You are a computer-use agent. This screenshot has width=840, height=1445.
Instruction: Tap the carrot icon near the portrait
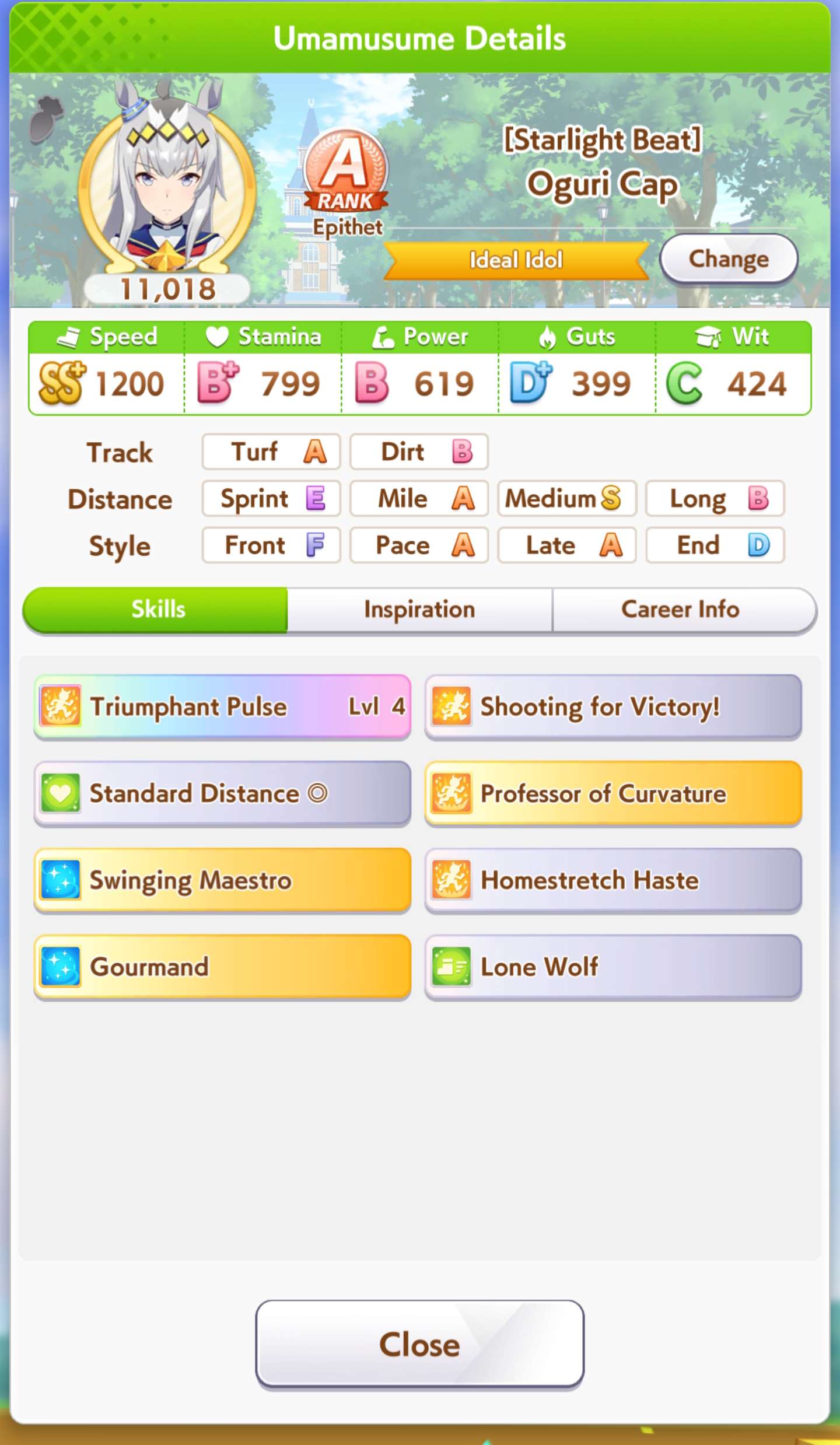click(47, 118)
